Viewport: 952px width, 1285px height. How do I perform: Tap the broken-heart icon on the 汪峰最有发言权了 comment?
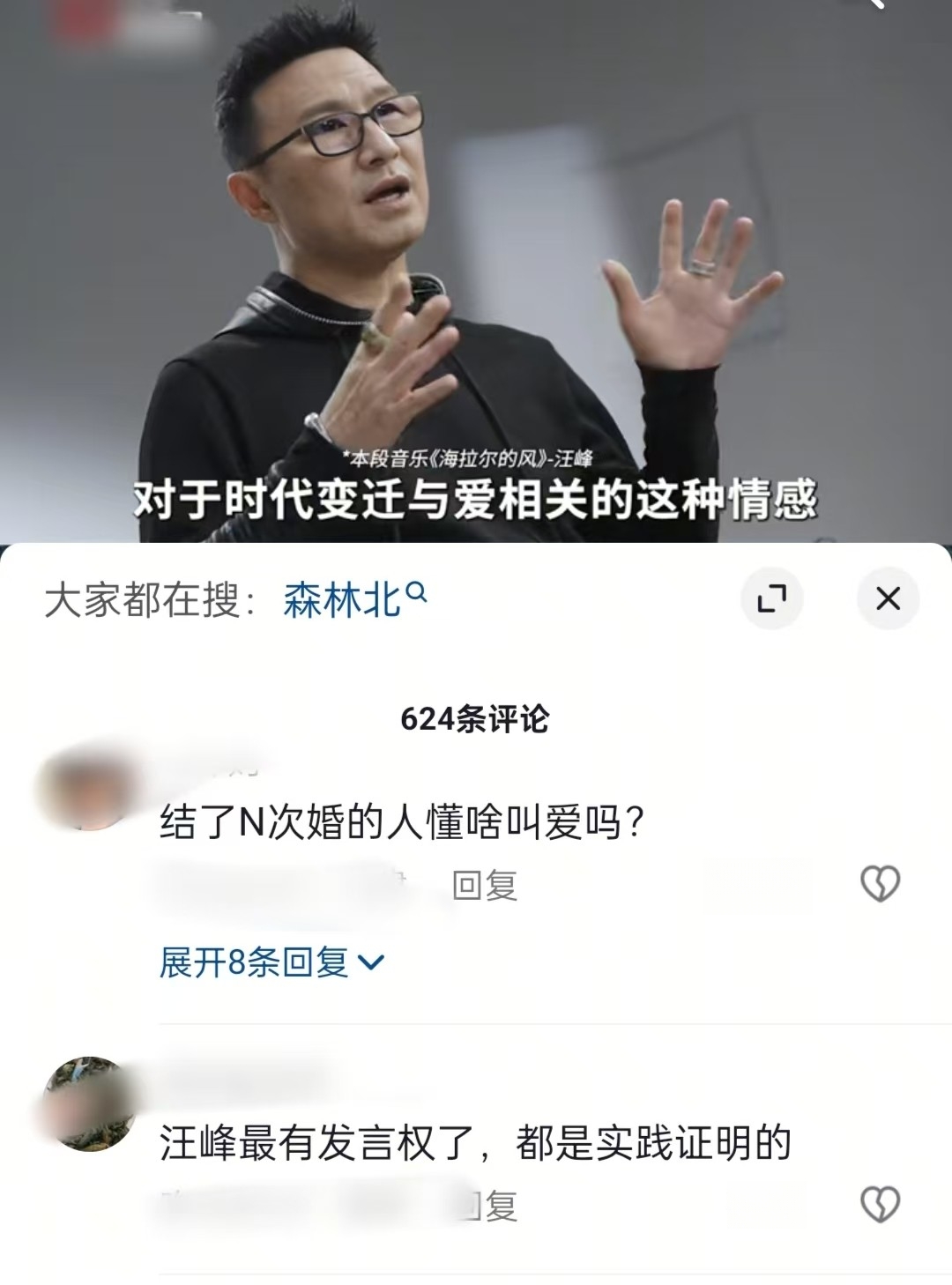tap(879, 1205)
